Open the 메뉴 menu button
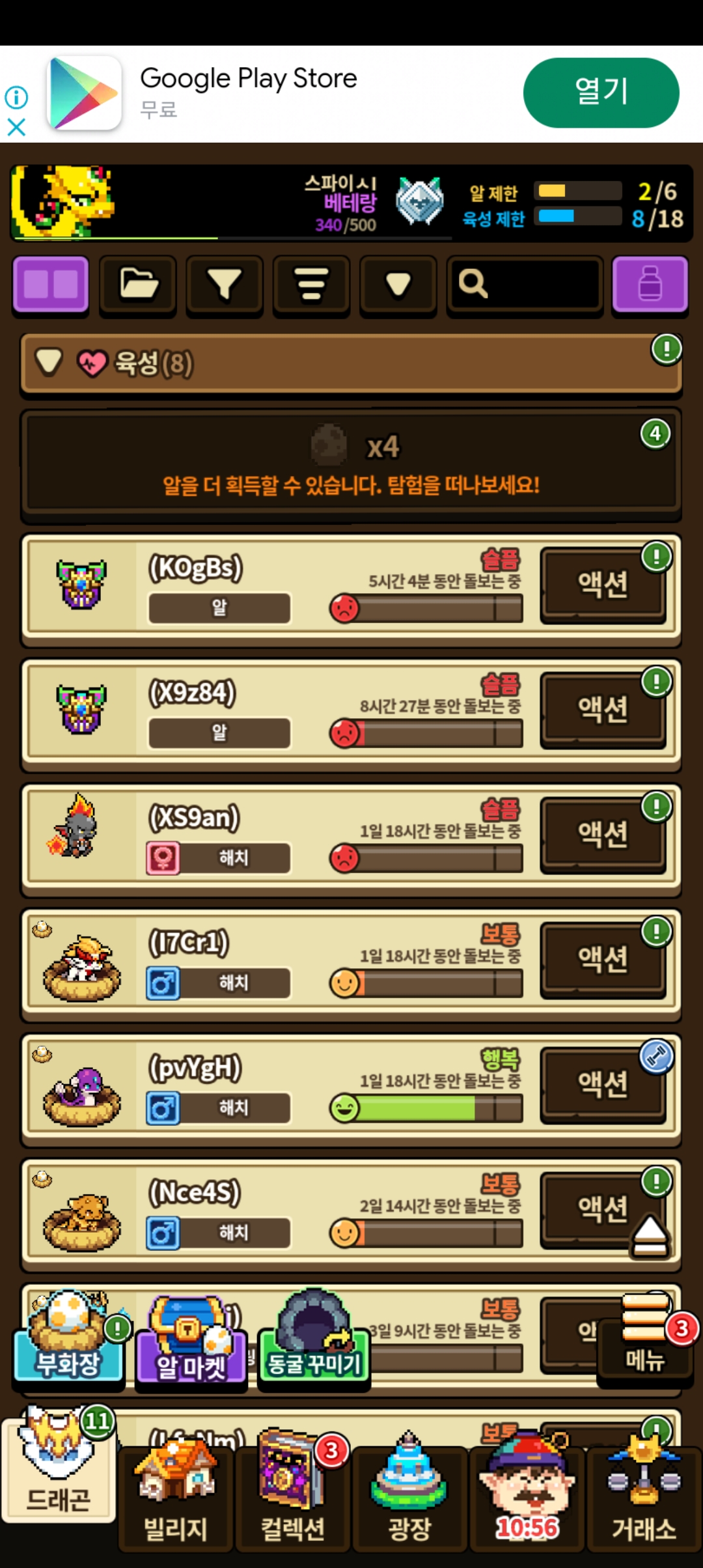Image resolution: width=703 pixels, height=1568 pixels. coord(644,1339)
